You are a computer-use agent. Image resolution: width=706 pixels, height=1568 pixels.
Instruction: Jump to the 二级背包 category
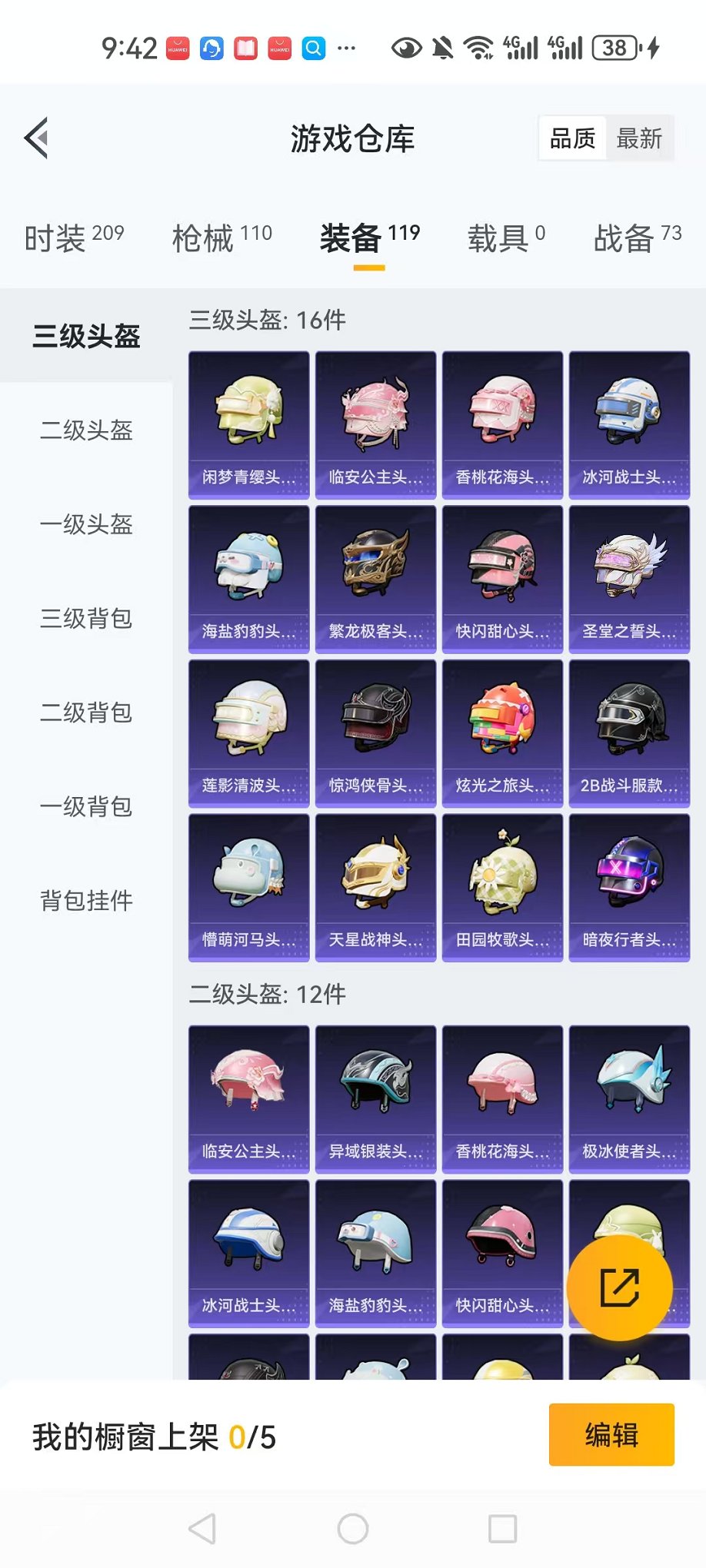86,713
